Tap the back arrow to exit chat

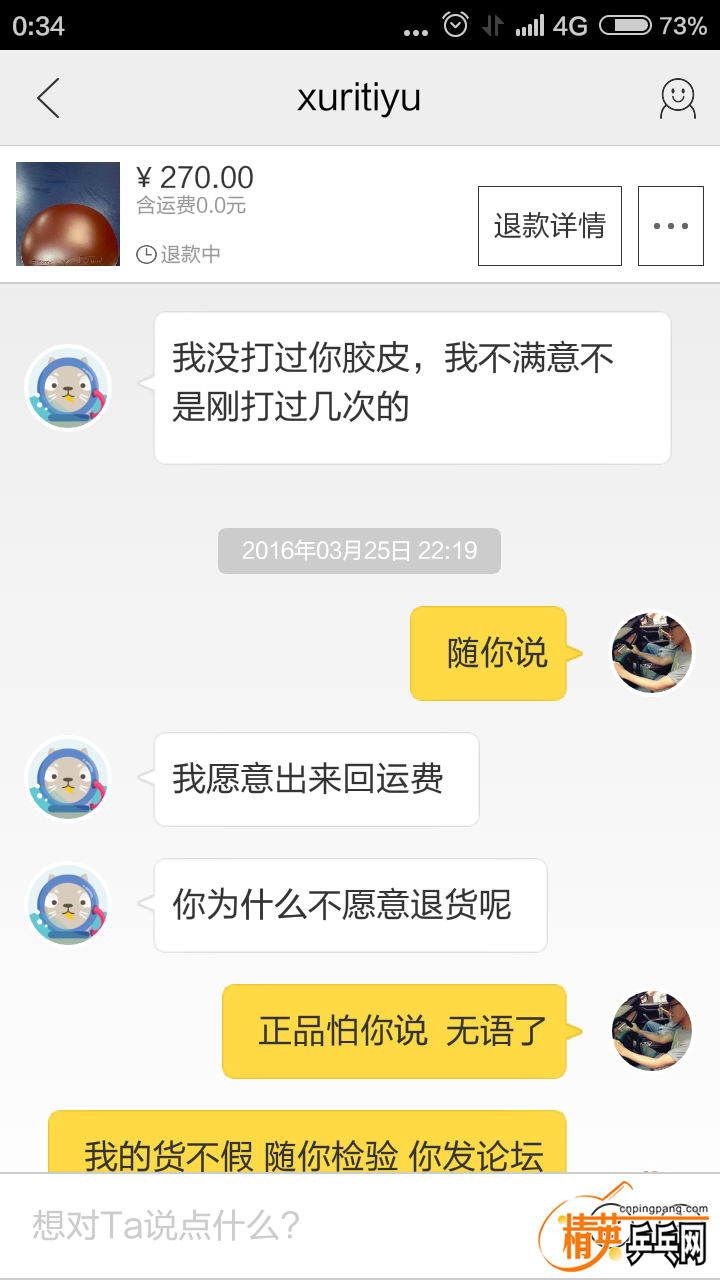click(x=48, y=98)
